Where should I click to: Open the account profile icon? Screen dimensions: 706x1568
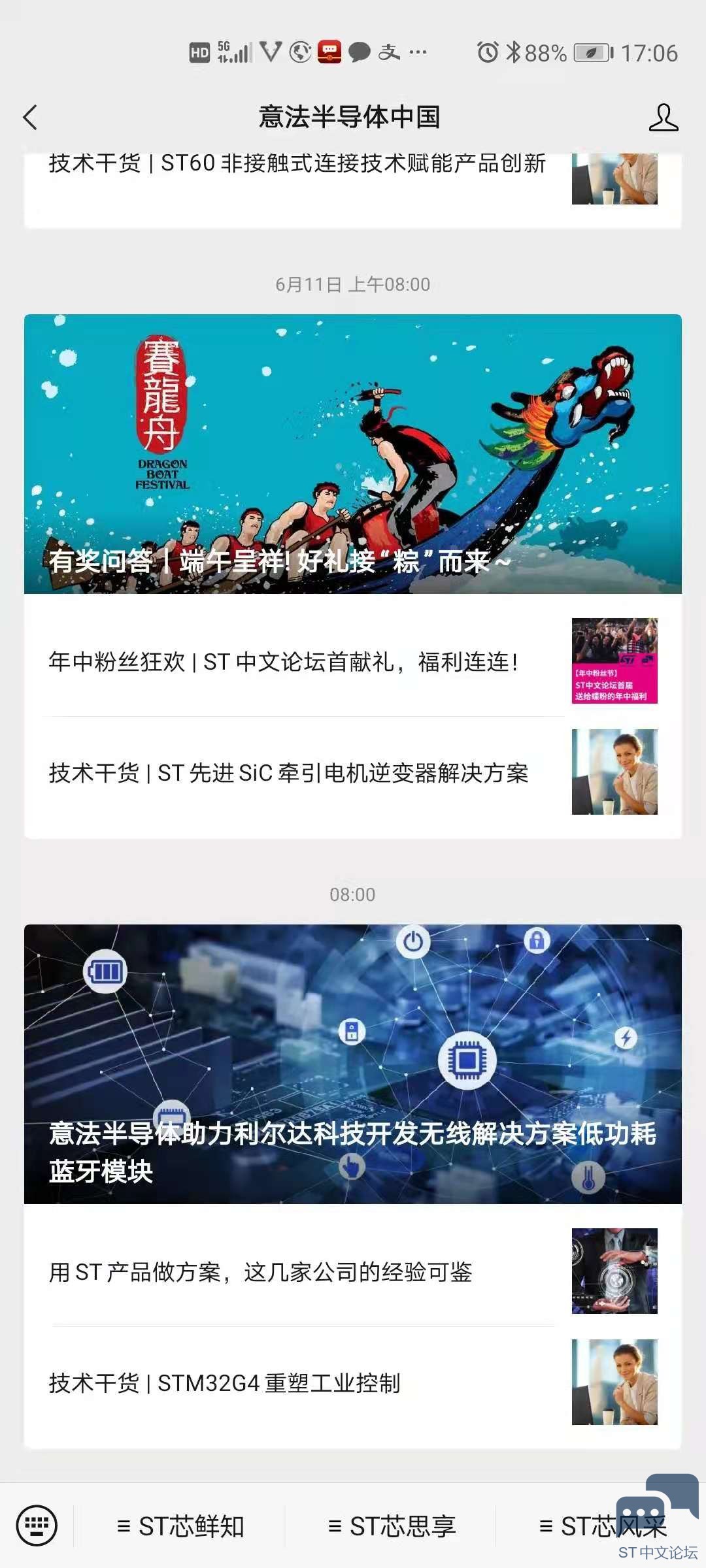click(x=663, y=118)
